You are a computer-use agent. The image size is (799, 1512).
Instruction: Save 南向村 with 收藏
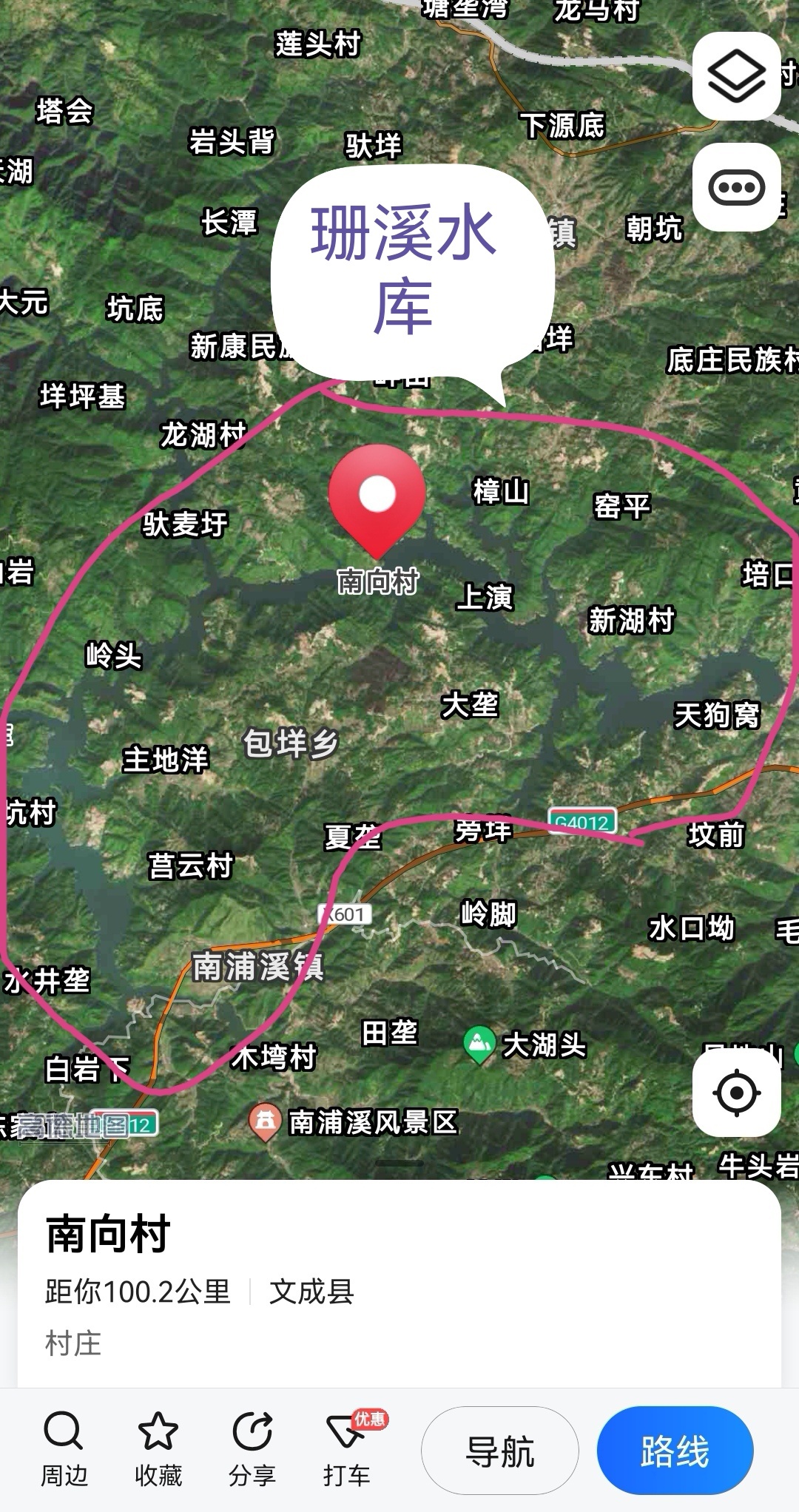158,1450
